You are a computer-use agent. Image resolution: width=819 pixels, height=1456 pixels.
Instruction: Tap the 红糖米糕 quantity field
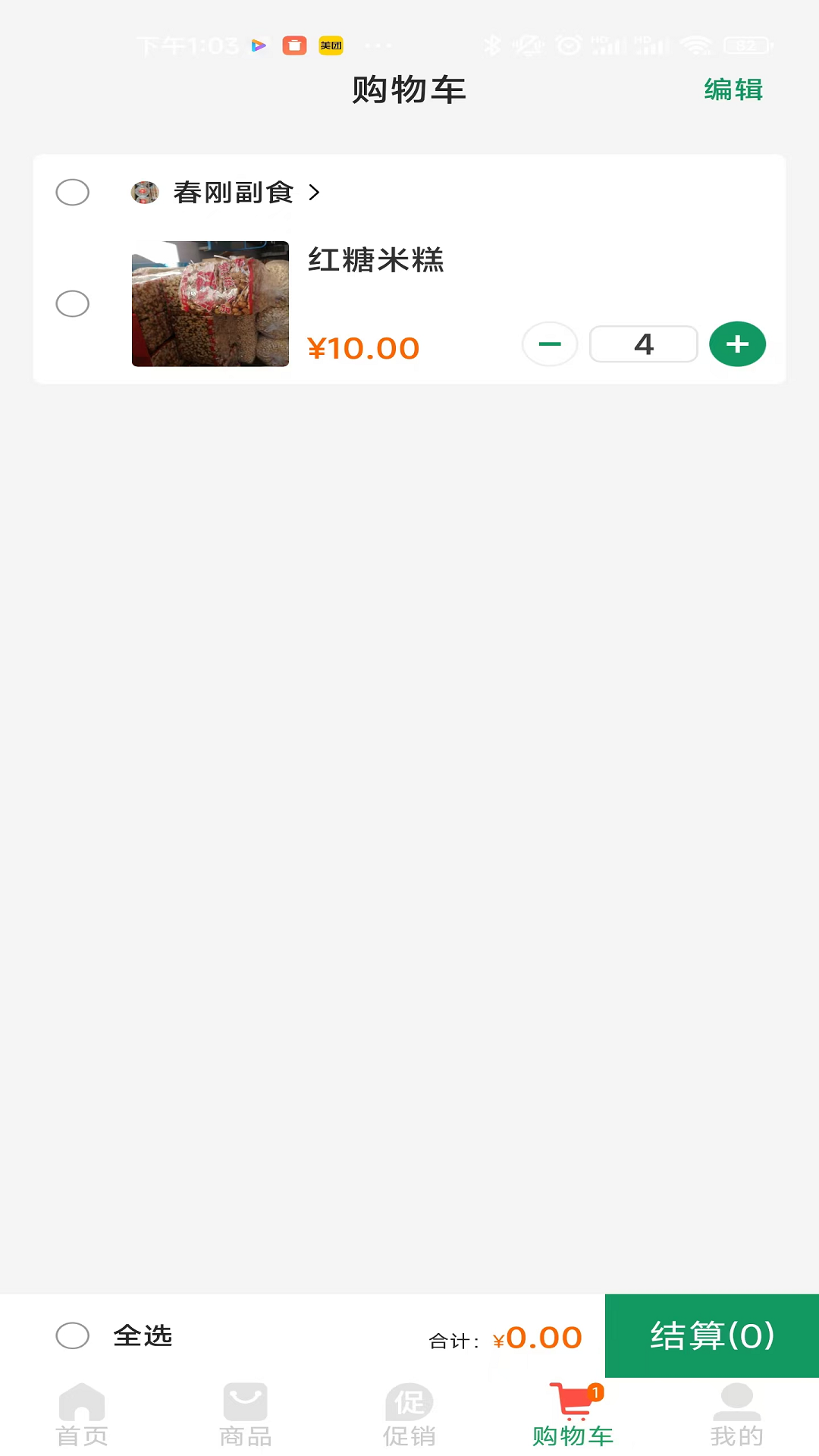643,344
